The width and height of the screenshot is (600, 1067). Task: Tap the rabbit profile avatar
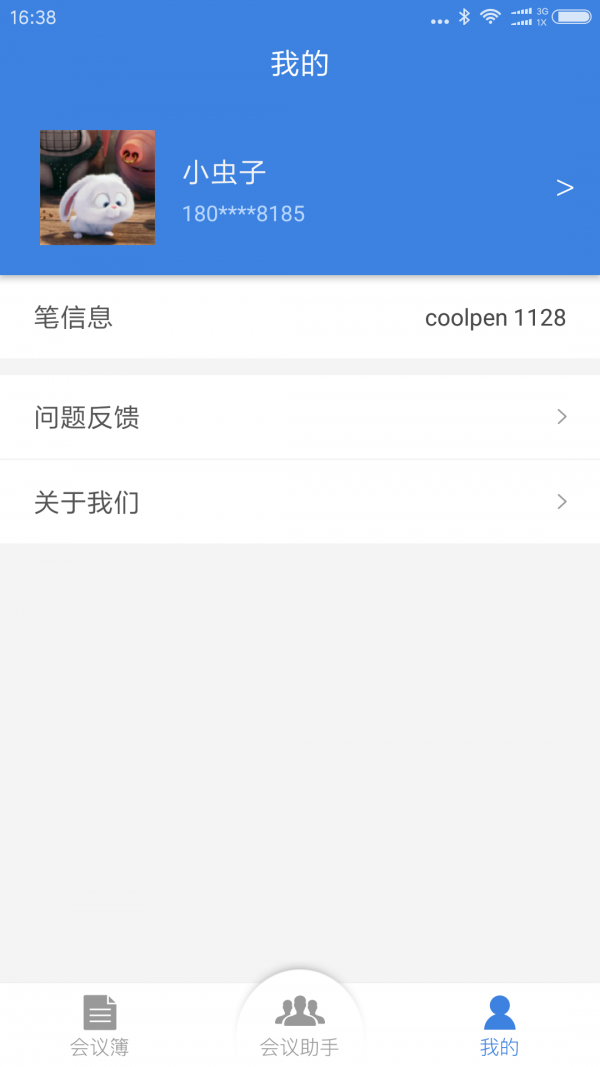[x=97, y=188]
